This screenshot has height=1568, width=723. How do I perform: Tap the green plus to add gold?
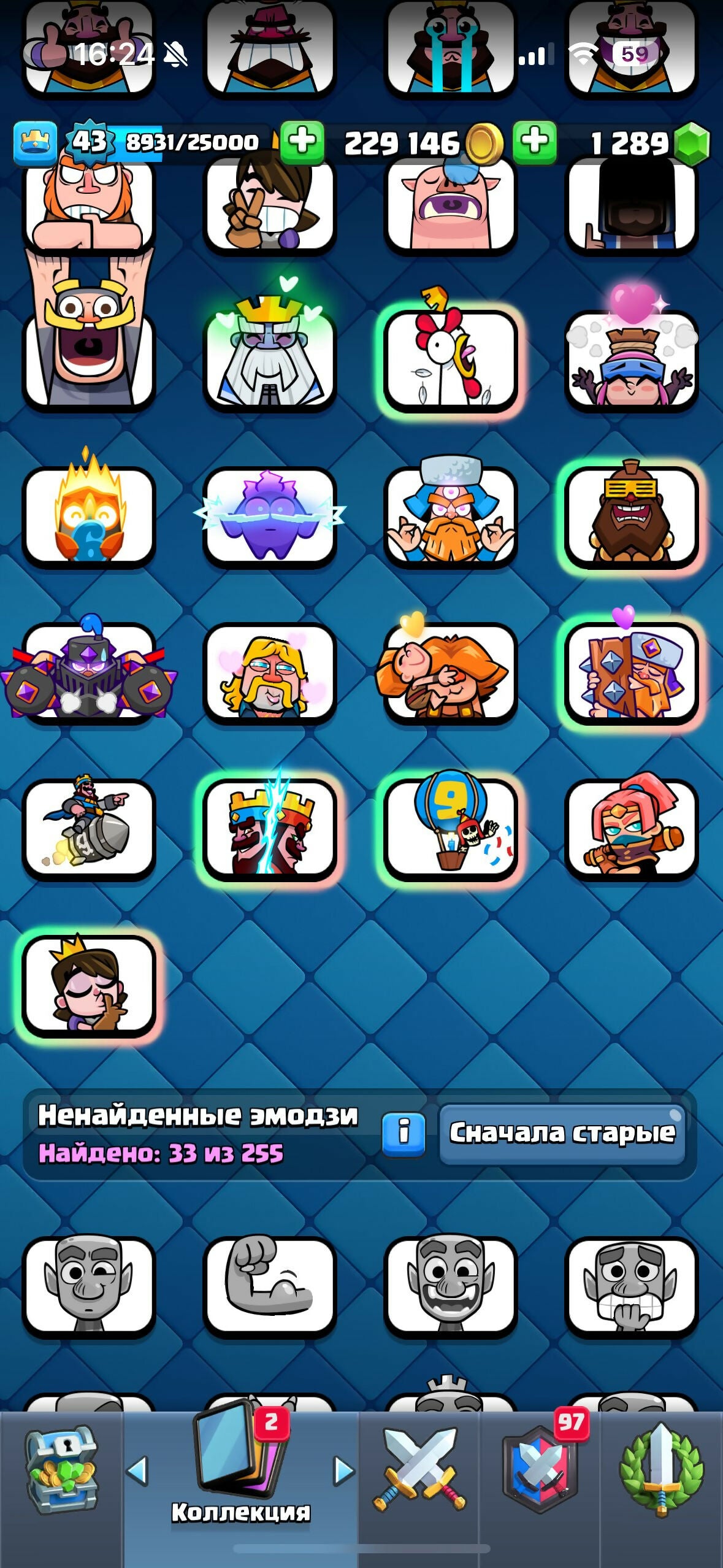(302, 142)
